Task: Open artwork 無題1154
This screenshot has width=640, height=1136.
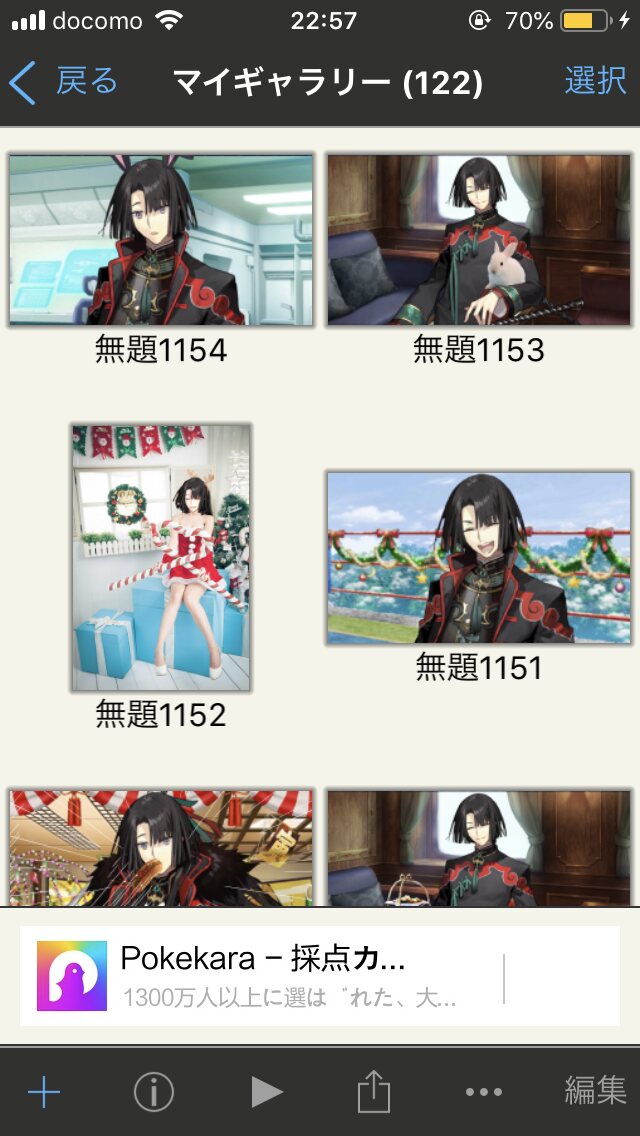Action: [161, 240]
